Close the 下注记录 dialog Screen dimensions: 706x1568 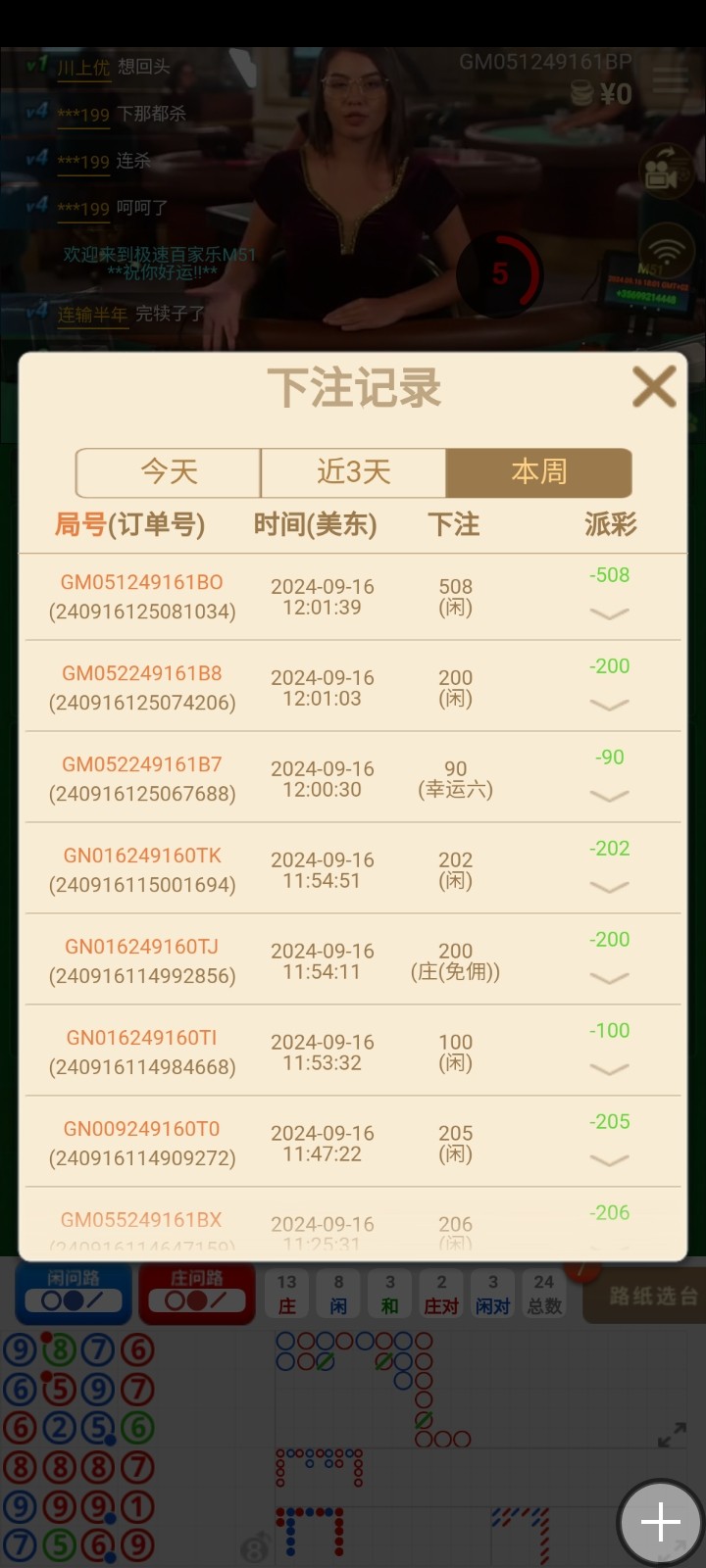click(654, 386)
